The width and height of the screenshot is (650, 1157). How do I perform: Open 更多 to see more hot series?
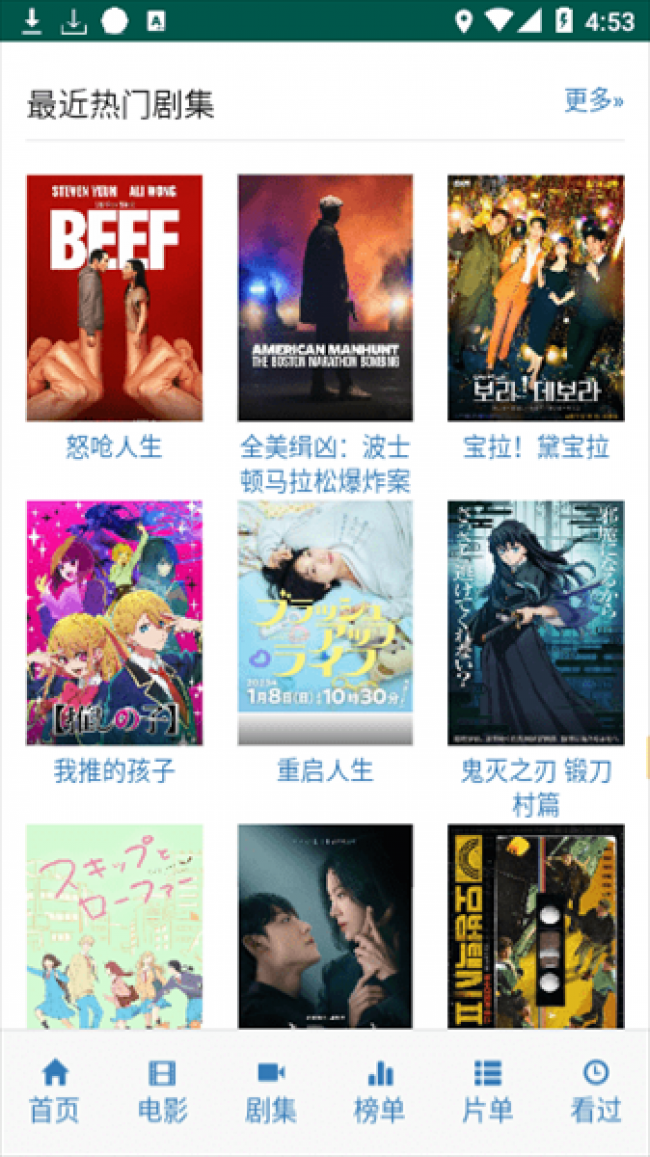click(x=593, y=100)
